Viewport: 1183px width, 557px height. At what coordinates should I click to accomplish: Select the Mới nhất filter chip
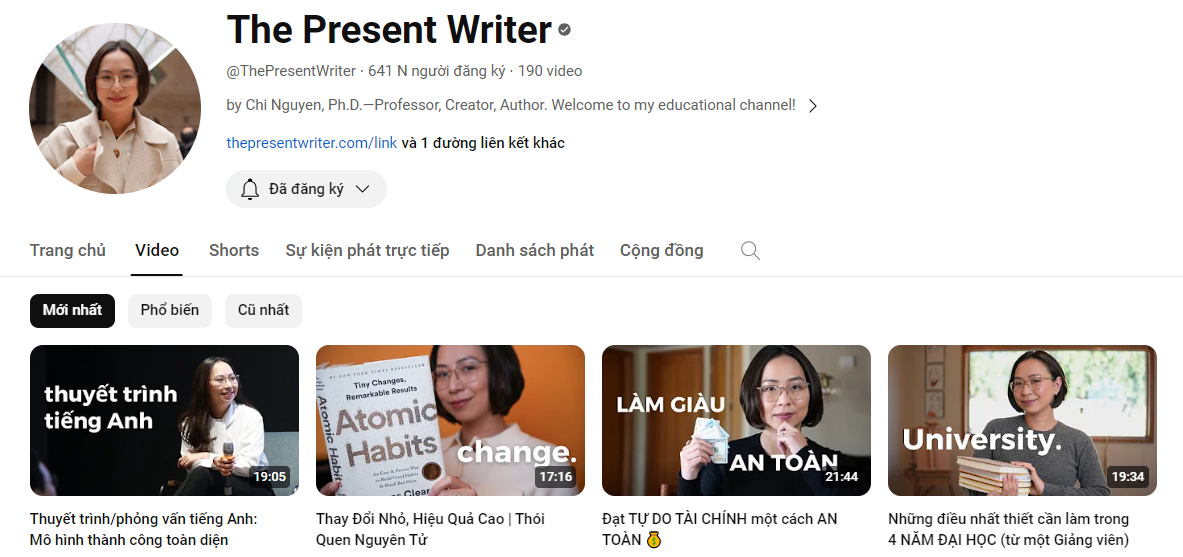(x=72, y=310)
